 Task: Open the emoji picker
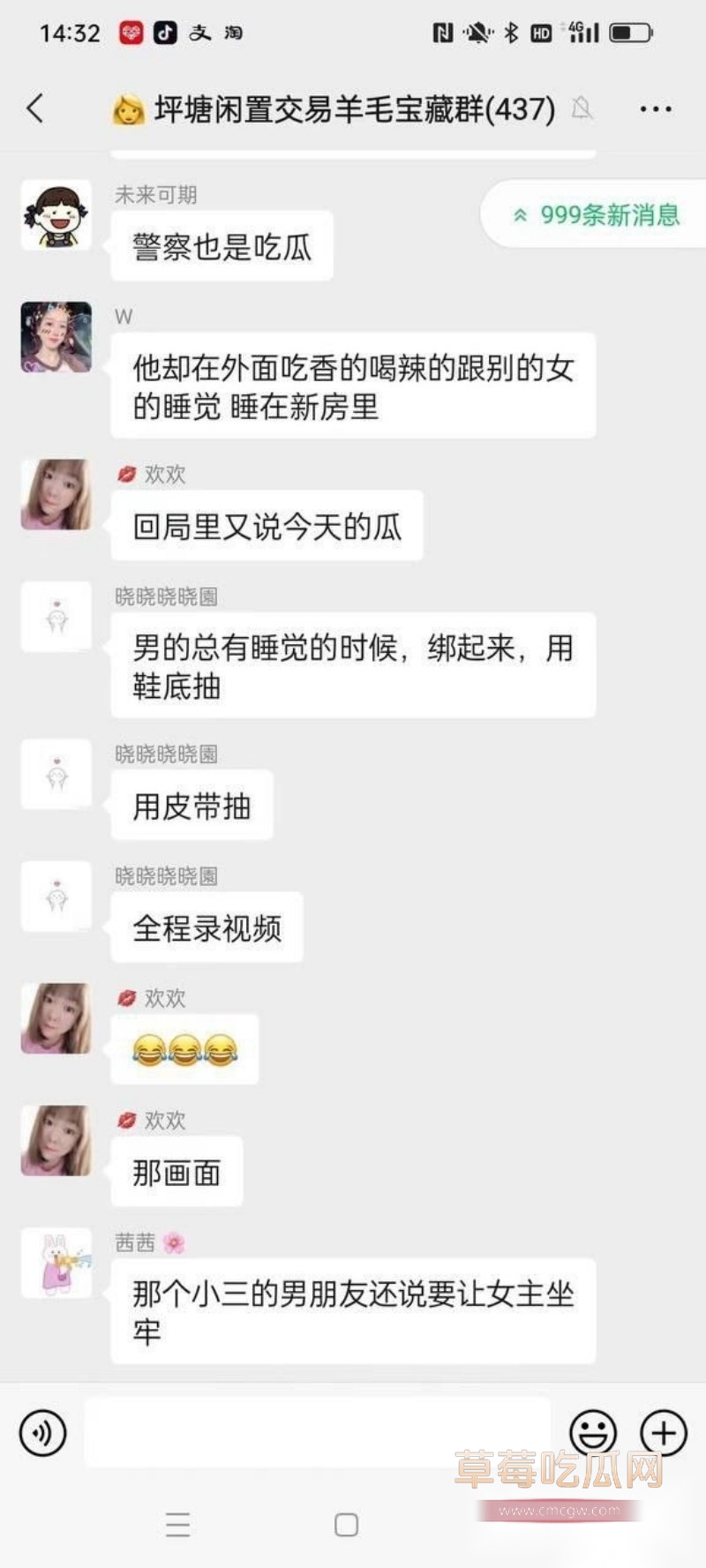coord(593,1432)
